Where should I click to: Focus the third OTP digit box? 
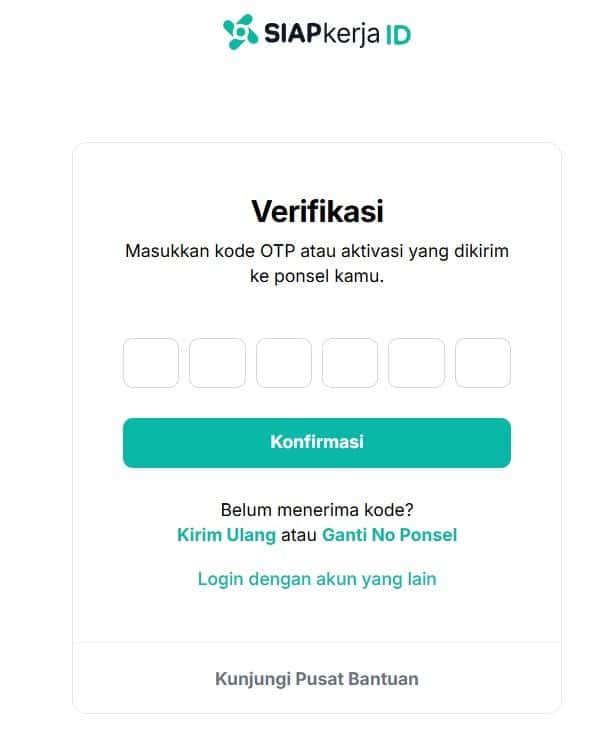(x=284, y=363)
